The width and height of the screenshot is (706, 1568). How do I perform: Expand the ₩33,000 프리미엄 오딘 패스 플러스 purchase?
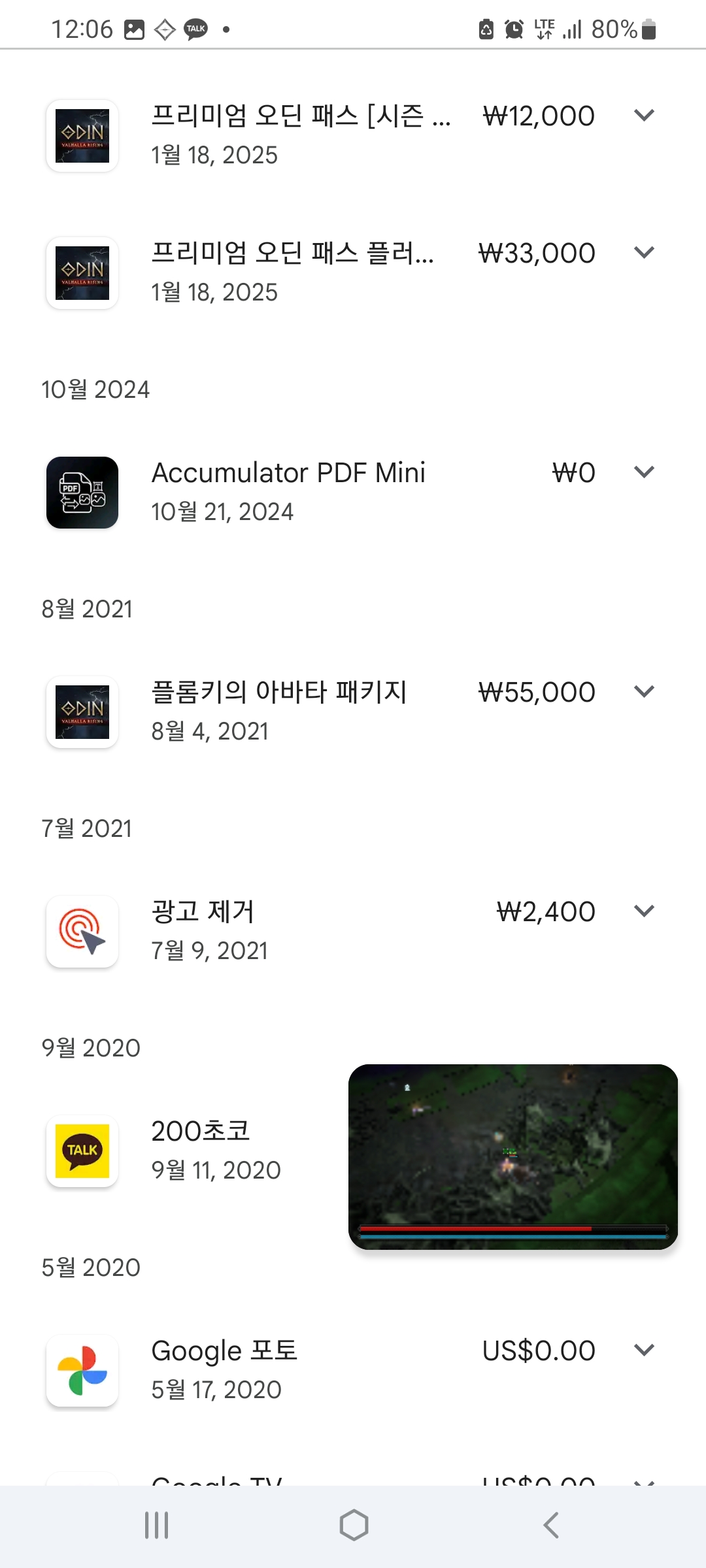click(644, 253)
